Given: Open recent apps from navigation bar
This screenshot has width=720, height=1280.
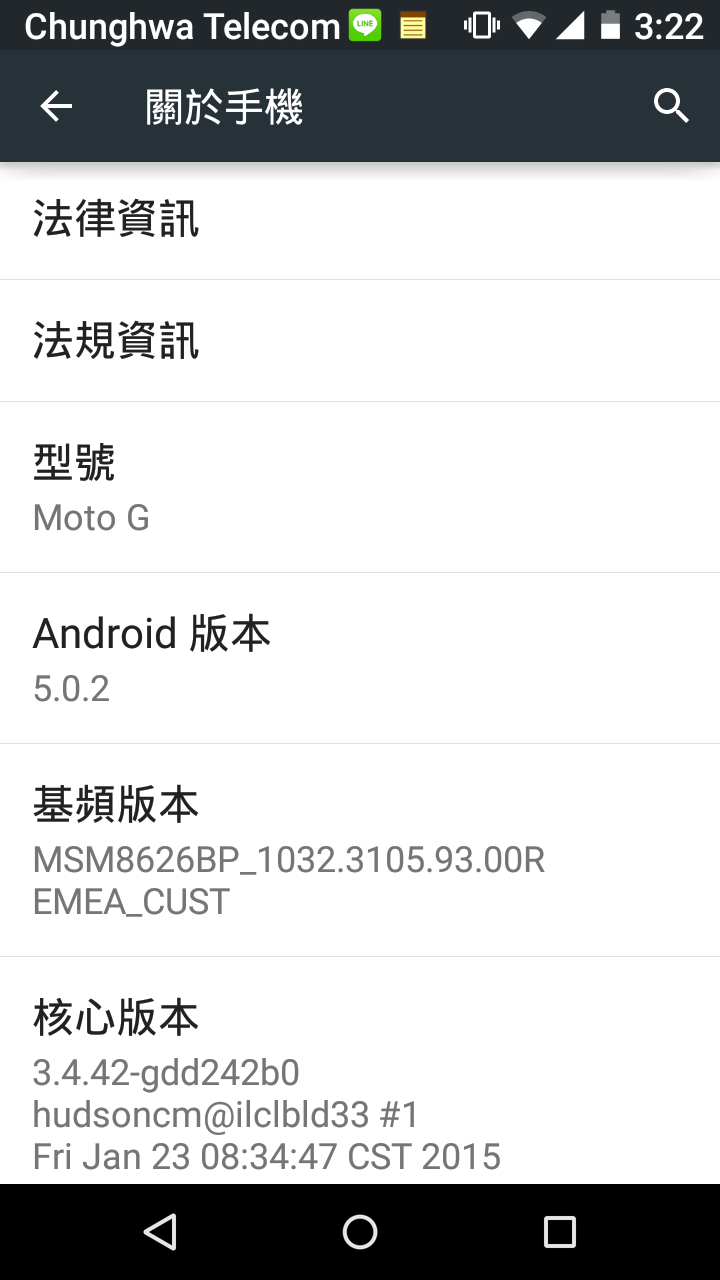Looking at the screenshot, I should pyautogui.click(x=560, y=1232).
